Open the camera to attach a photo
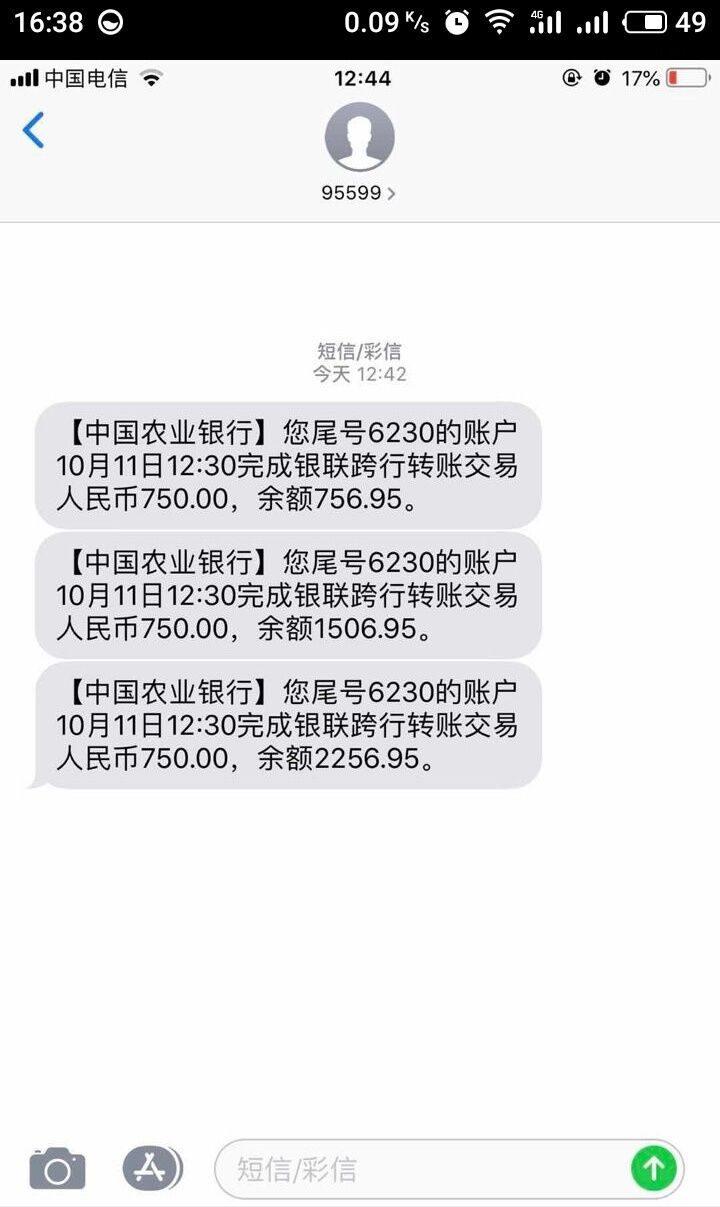The height and width of the screenshot is (1207, 720). [x=57, y=1168]
